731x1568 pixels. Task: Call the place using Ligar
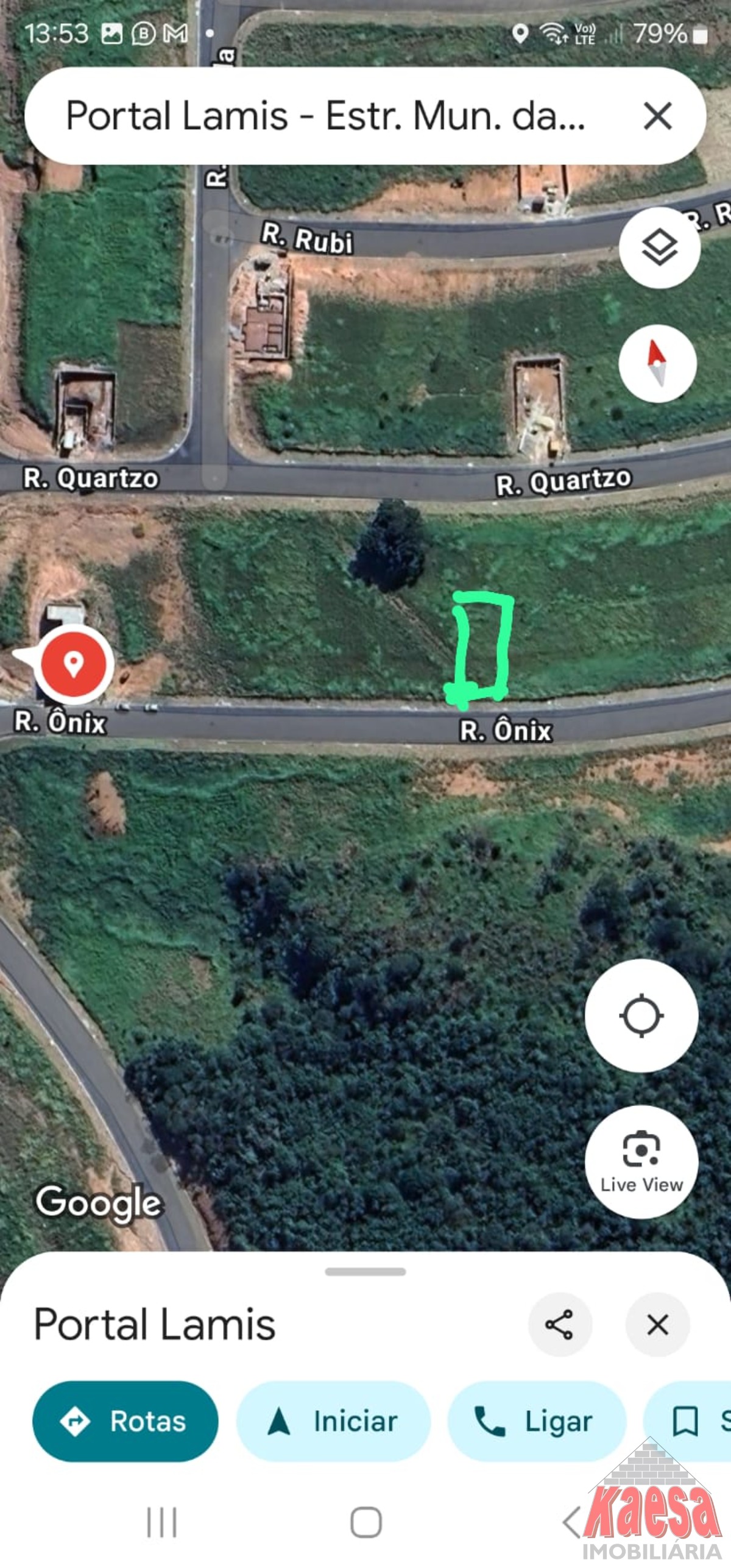coord(537,1421)
